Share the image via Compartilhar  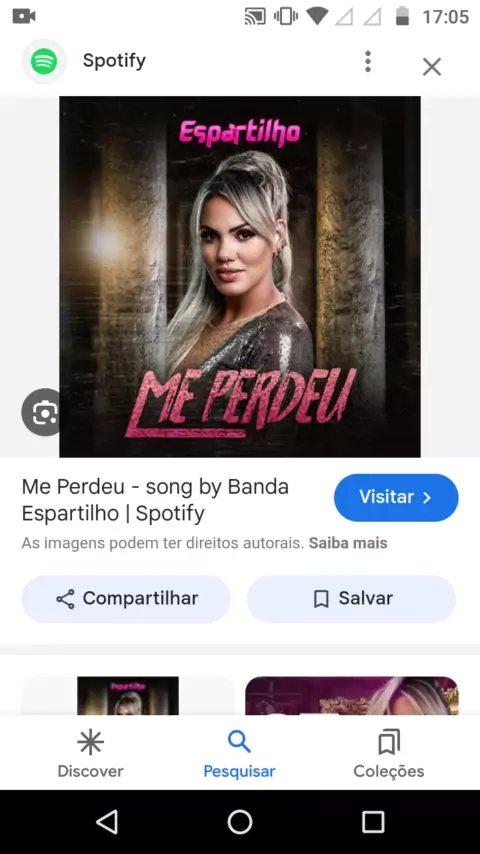pos(126,599)
